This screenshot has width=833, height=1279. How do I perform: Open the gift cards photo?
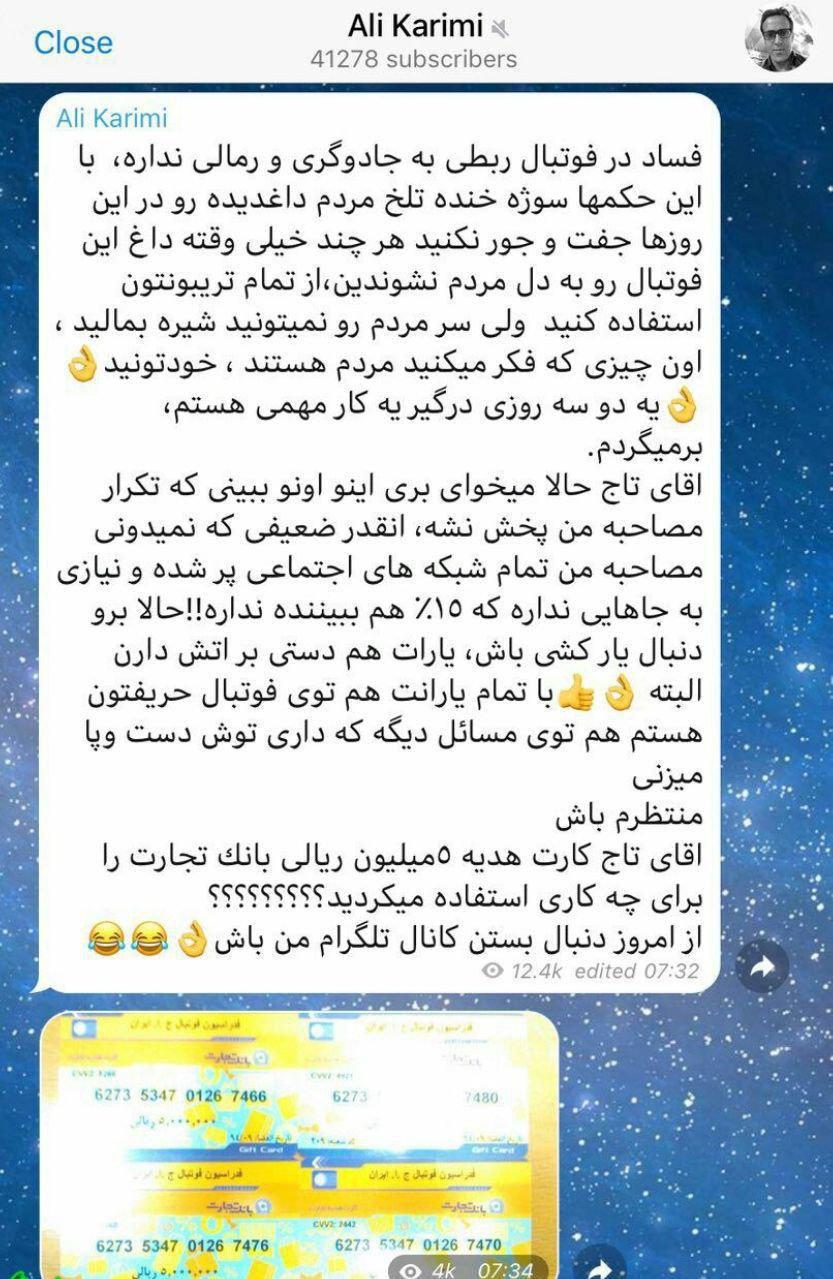(300, 1140)
